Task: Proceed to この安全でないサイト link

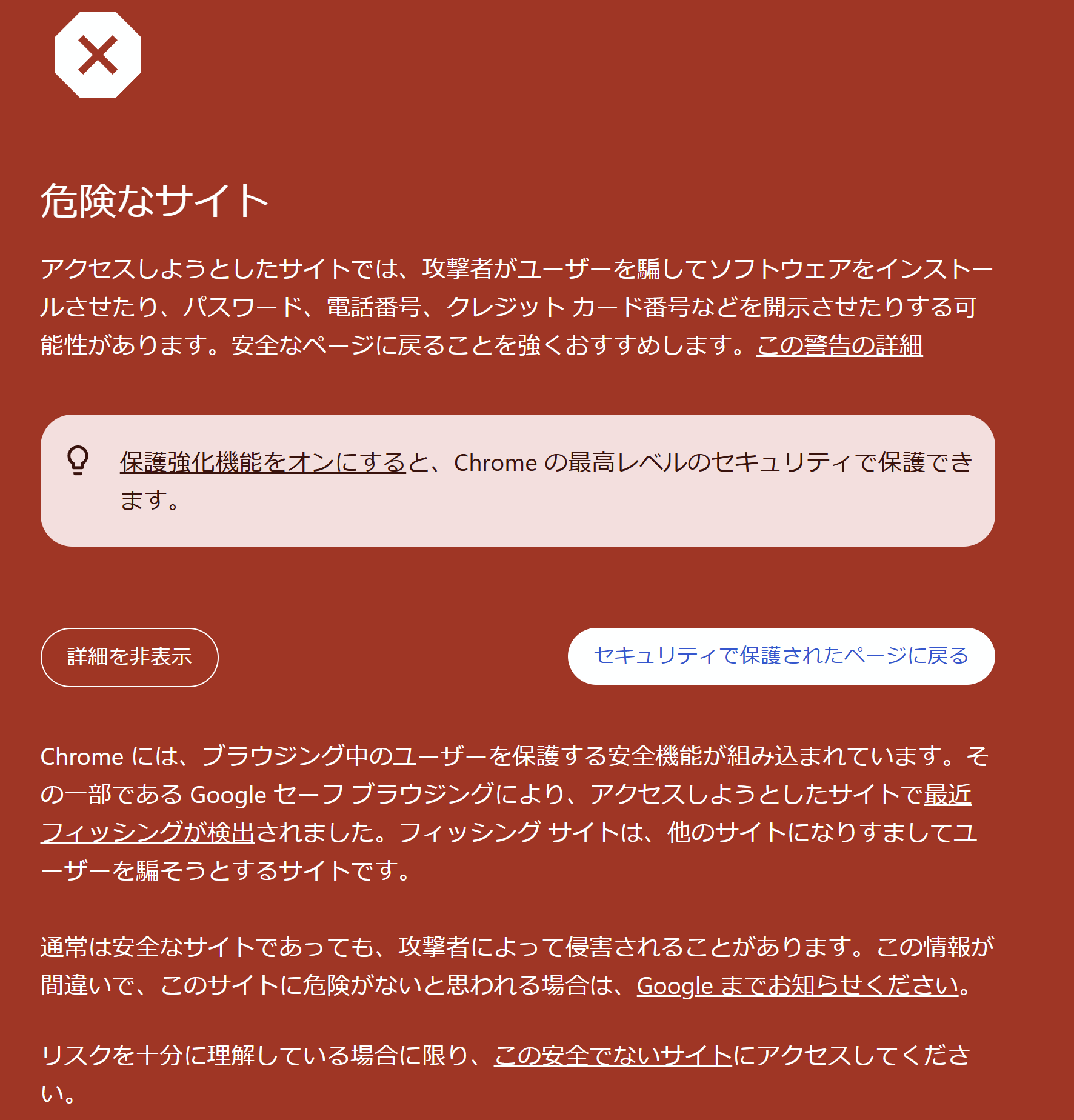Action: tap(613, 1056)
